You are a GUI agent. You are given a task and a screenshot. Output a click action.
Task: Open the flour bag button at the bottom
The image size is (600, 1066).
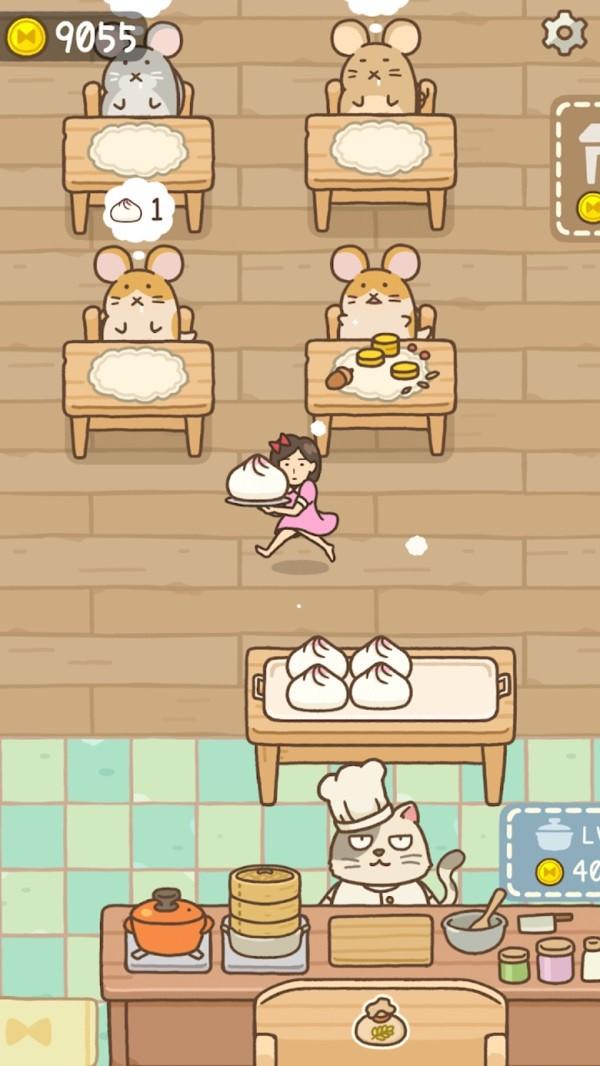380,1022
